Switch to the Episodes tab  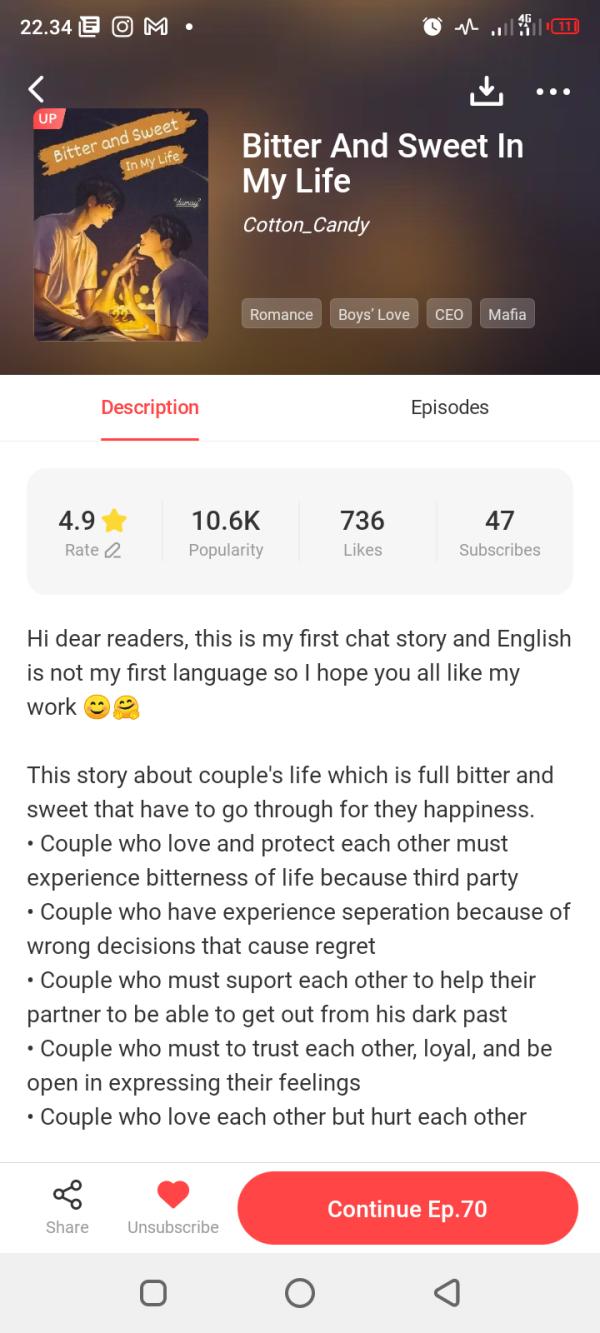point(449,407)
